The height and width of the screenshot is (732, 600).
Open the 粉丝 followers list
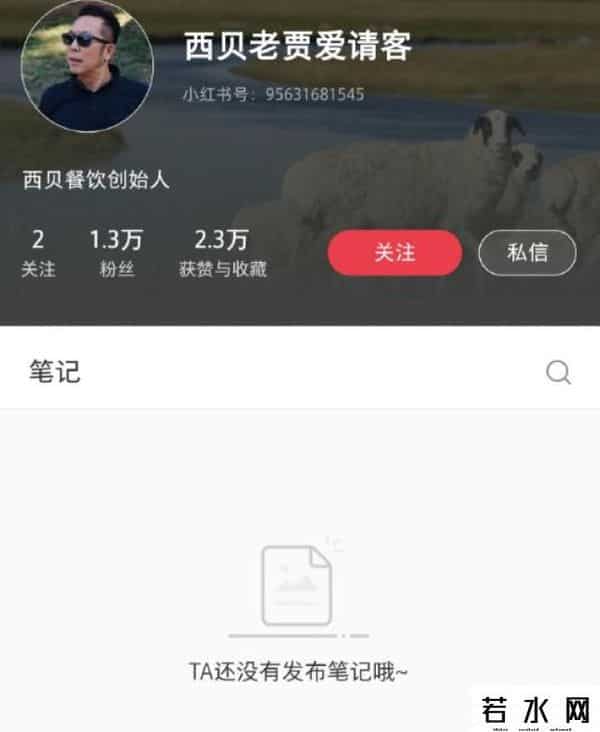[117, 254]
